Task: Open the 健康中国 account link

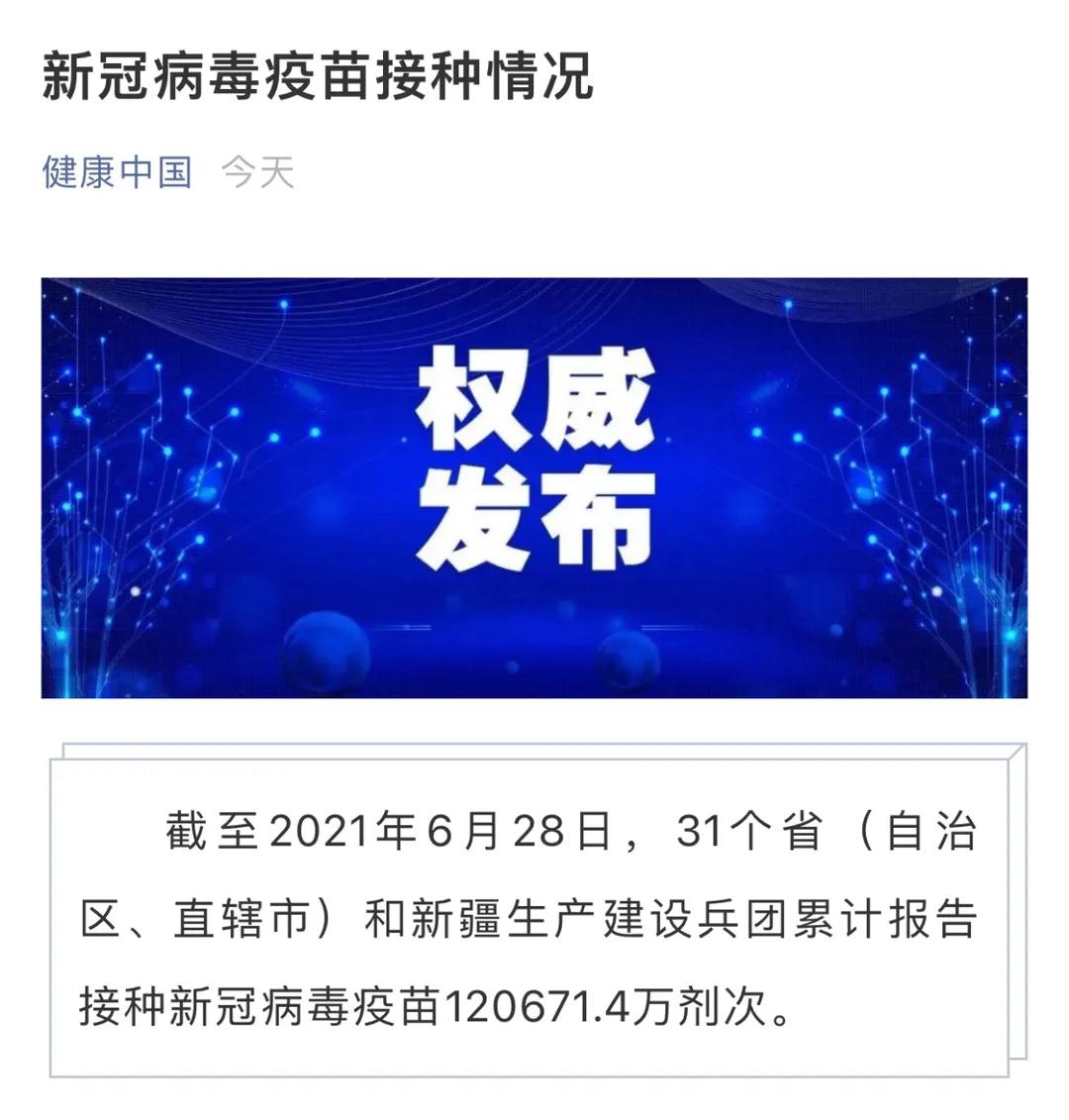Action: (x=117, y=172)
